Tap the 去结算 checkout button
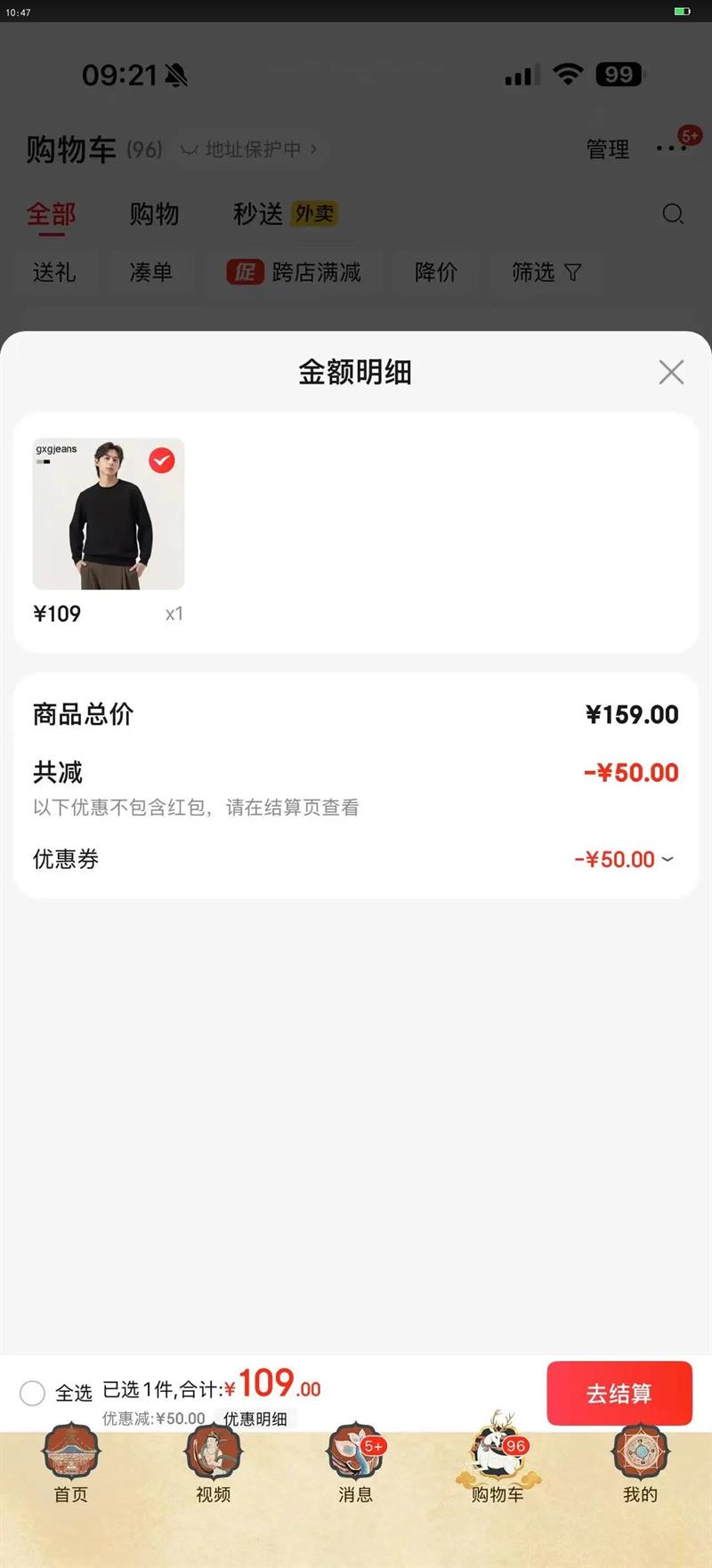 coord(619,1394)
